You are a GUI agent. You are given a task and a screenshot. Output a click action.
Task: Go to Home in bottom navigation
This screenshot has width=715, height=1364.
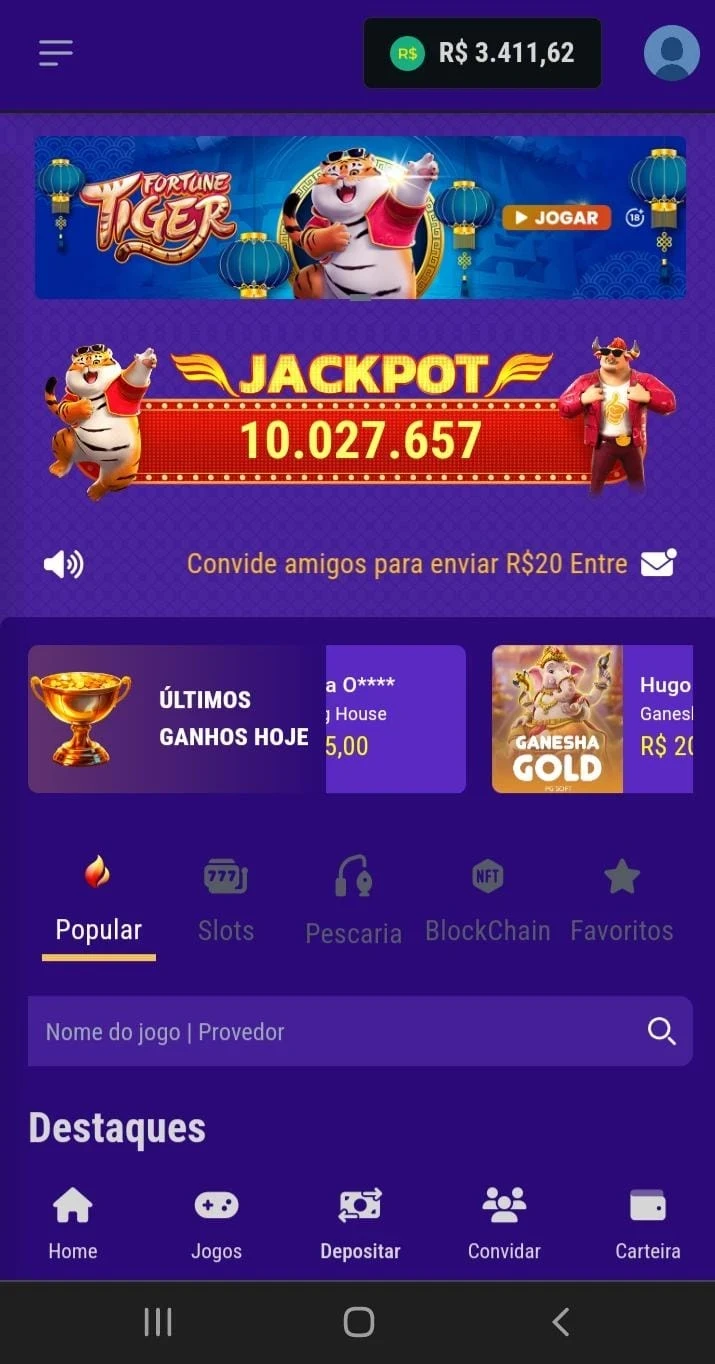click(x=73, y=1223)
